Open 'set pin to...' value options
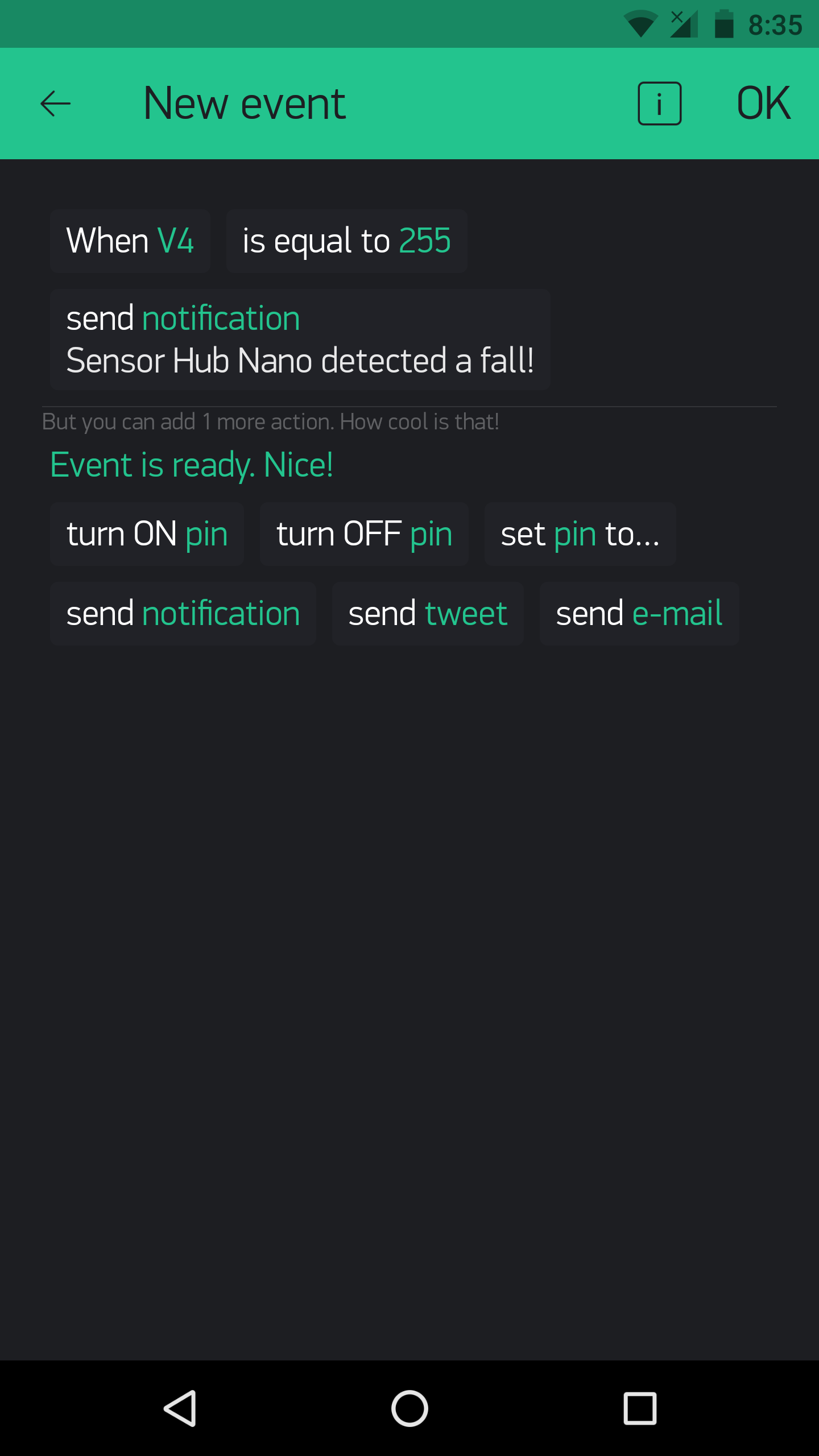The width and height of the screenshot is (819, 1456). 579,533
